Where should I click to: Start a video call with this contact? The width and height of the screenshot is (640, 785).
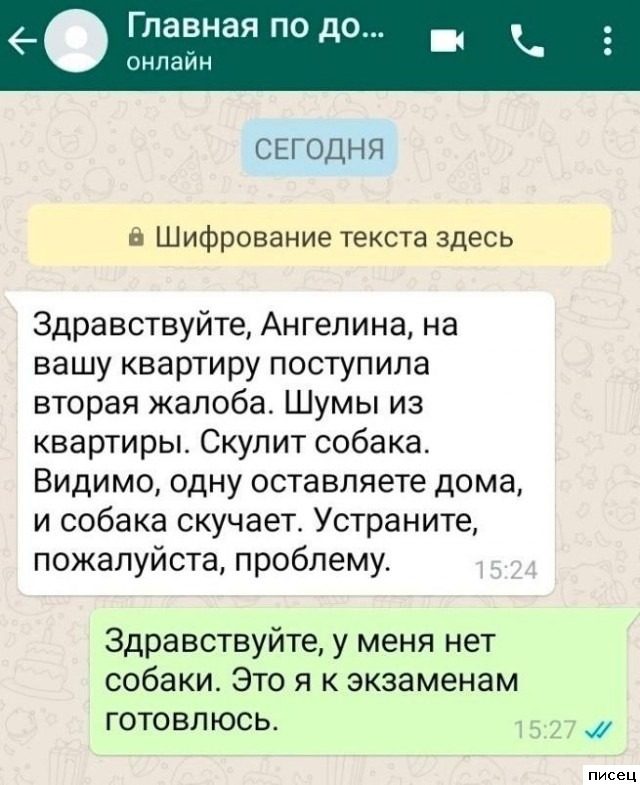(x=441, y=42)
